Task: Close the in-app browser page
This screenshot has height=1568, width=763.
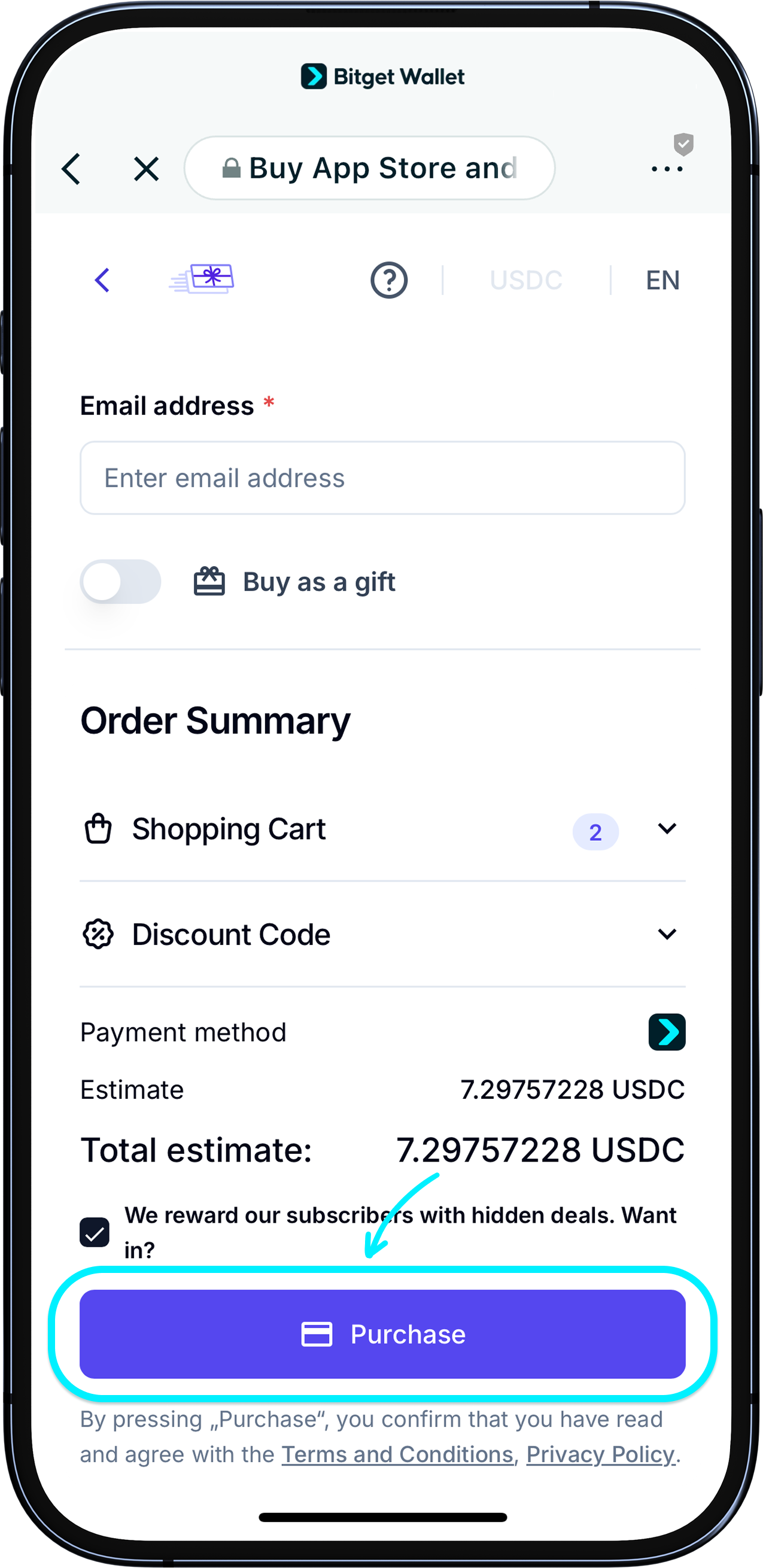Action: (x=146, y=169)
